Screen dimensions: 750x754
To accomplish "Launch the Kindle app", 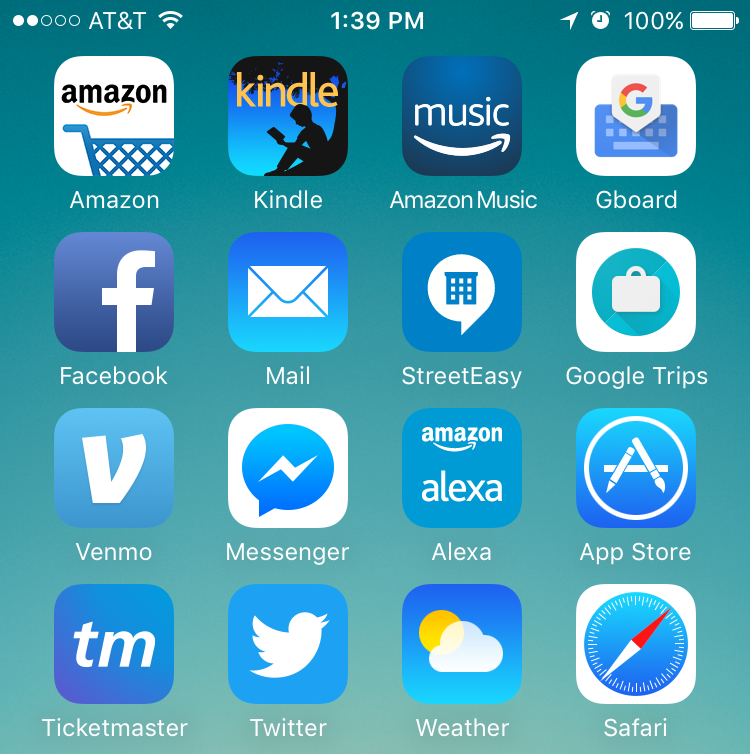I will (x=288, y=116).
